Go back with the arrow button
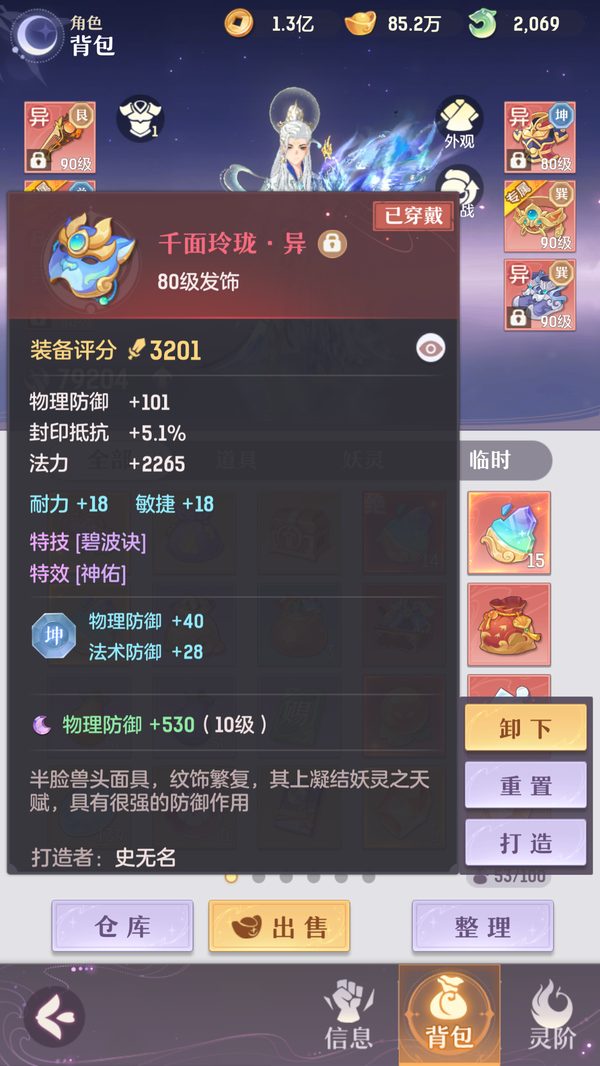 click(x=54, y=1017)
